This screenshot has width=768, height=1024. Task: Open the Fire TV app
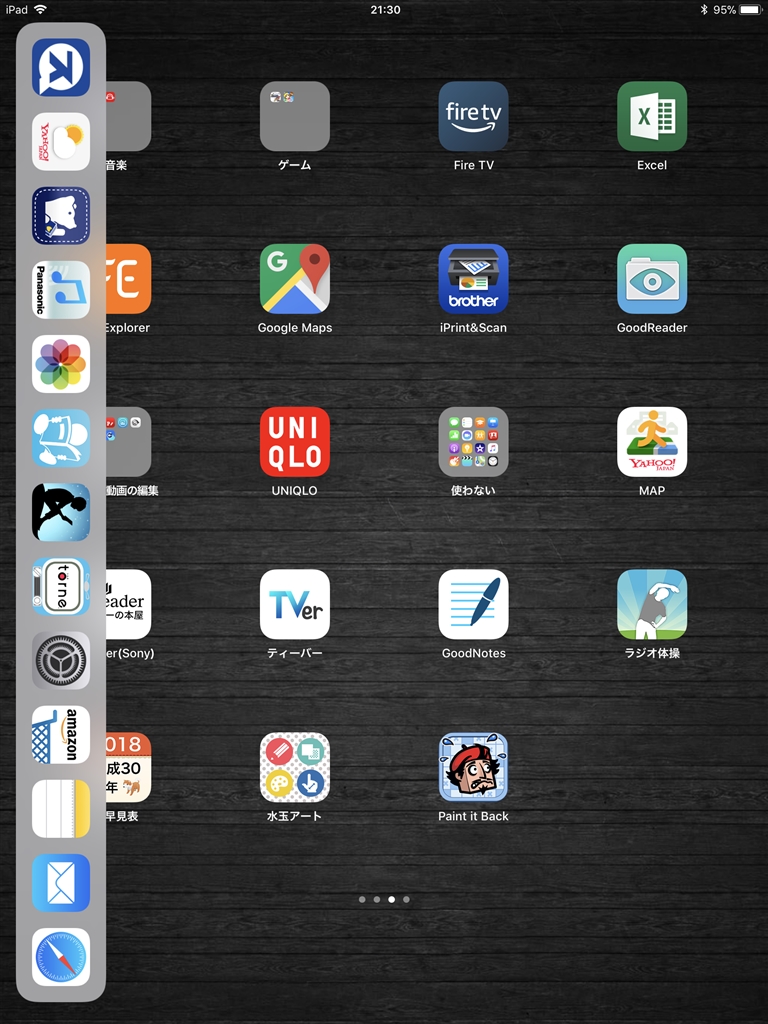(x=473, y=116)
